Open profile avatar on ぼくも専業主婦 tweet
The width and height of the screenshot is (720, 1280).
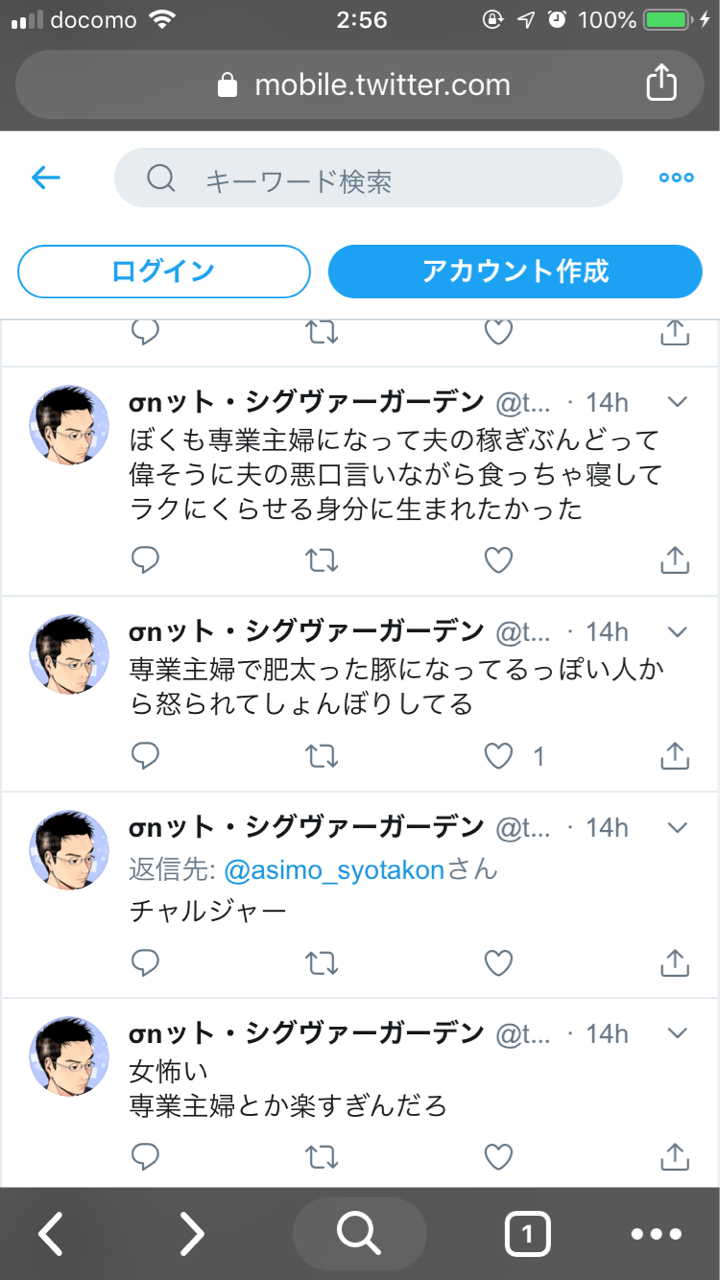[69, 425]
